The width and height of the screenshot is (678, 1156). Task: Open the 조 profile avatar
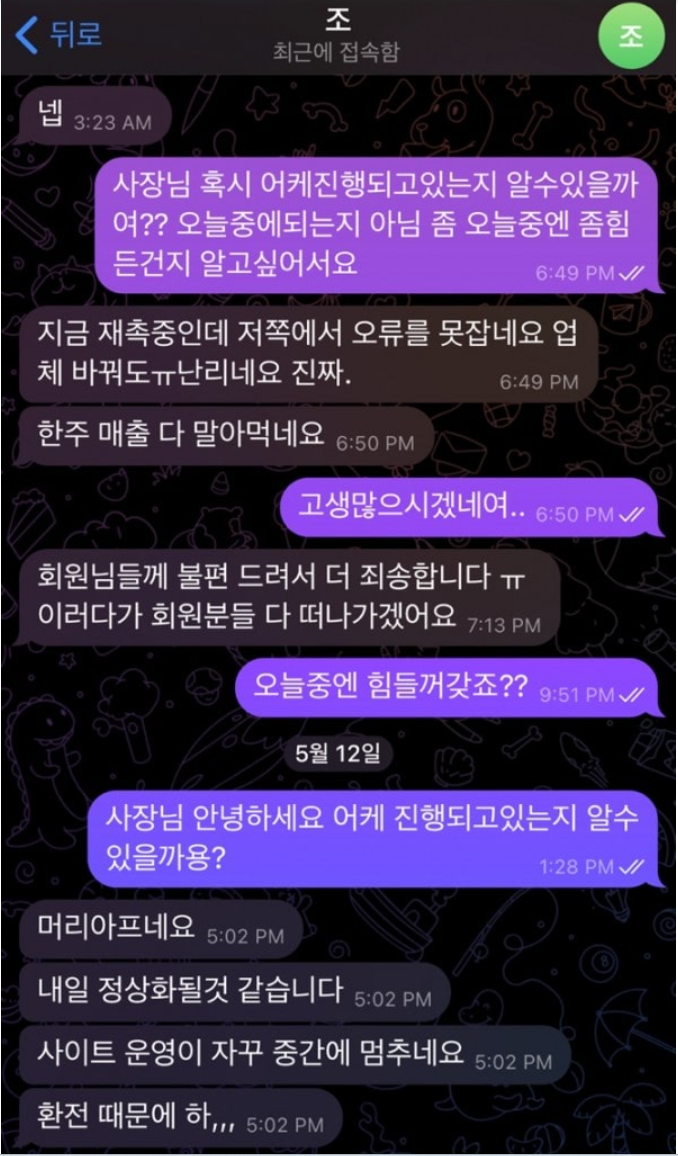pyautogui.click(x=631, y=35)
